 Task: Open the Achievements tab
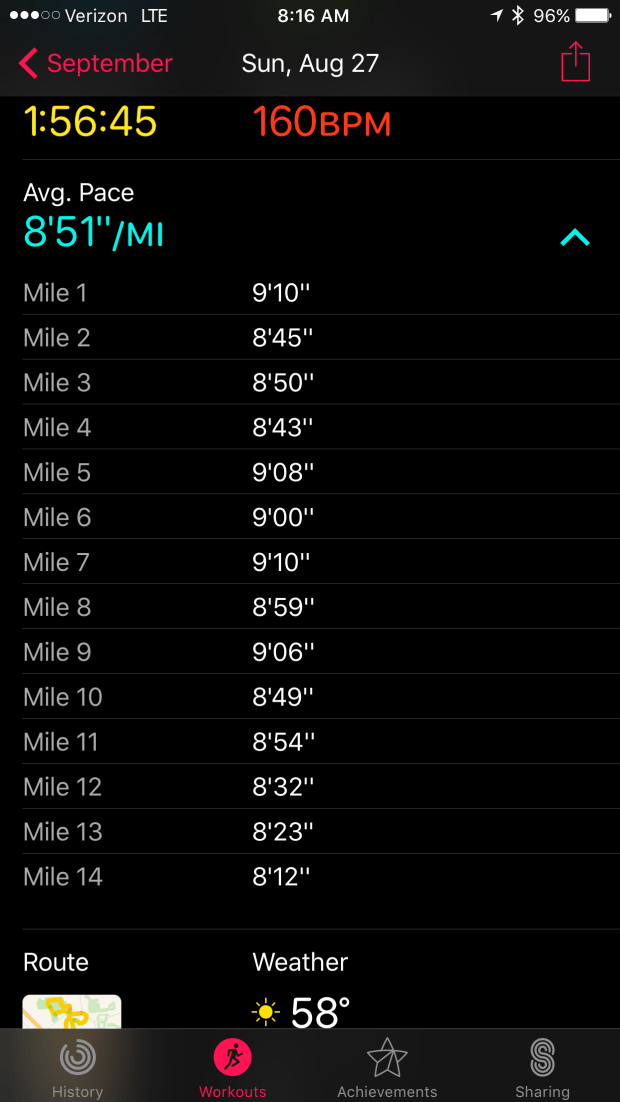387,1068
